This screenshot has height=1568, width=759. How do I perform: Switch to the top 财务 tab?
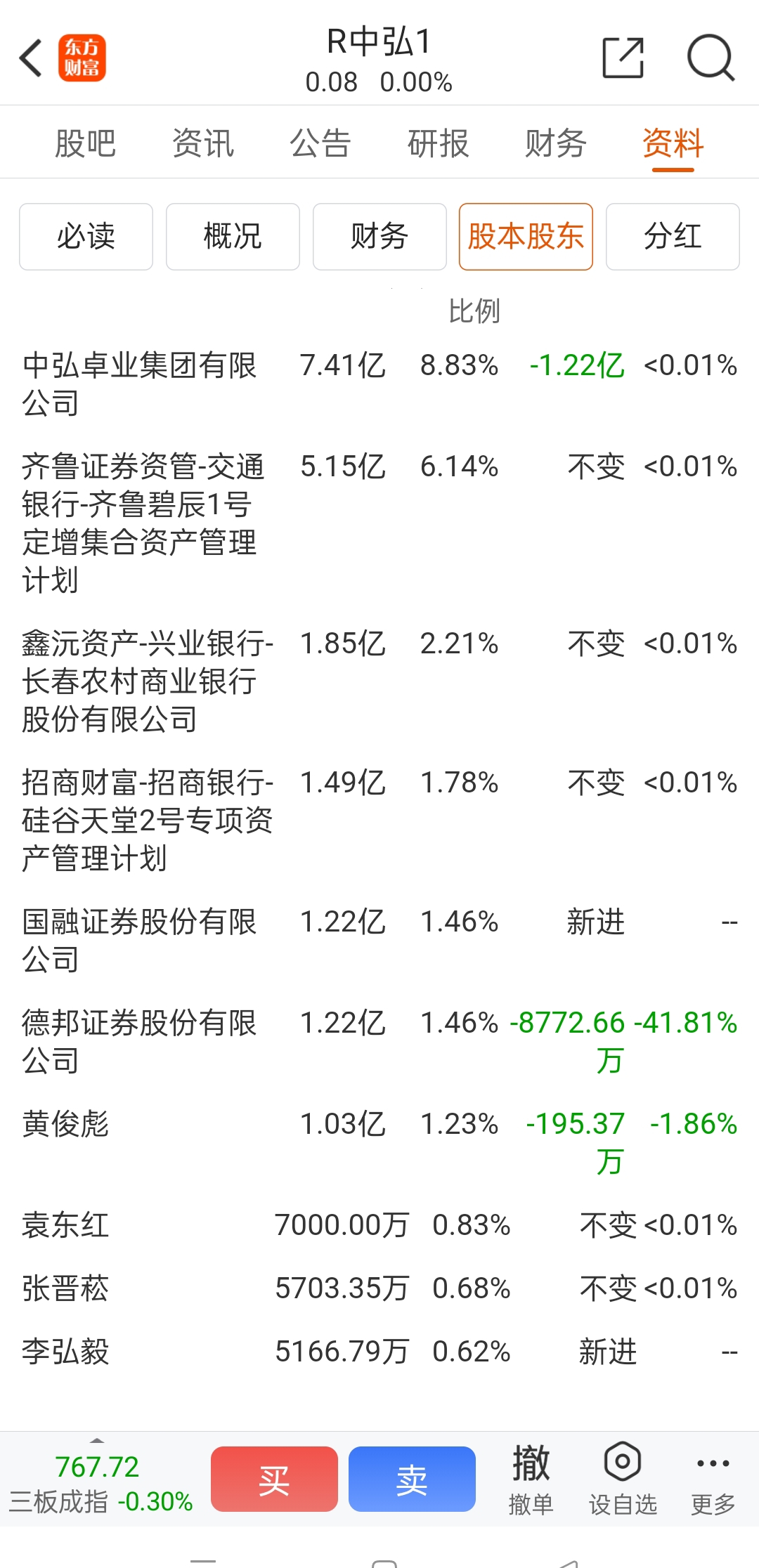[x=556, y=144]
